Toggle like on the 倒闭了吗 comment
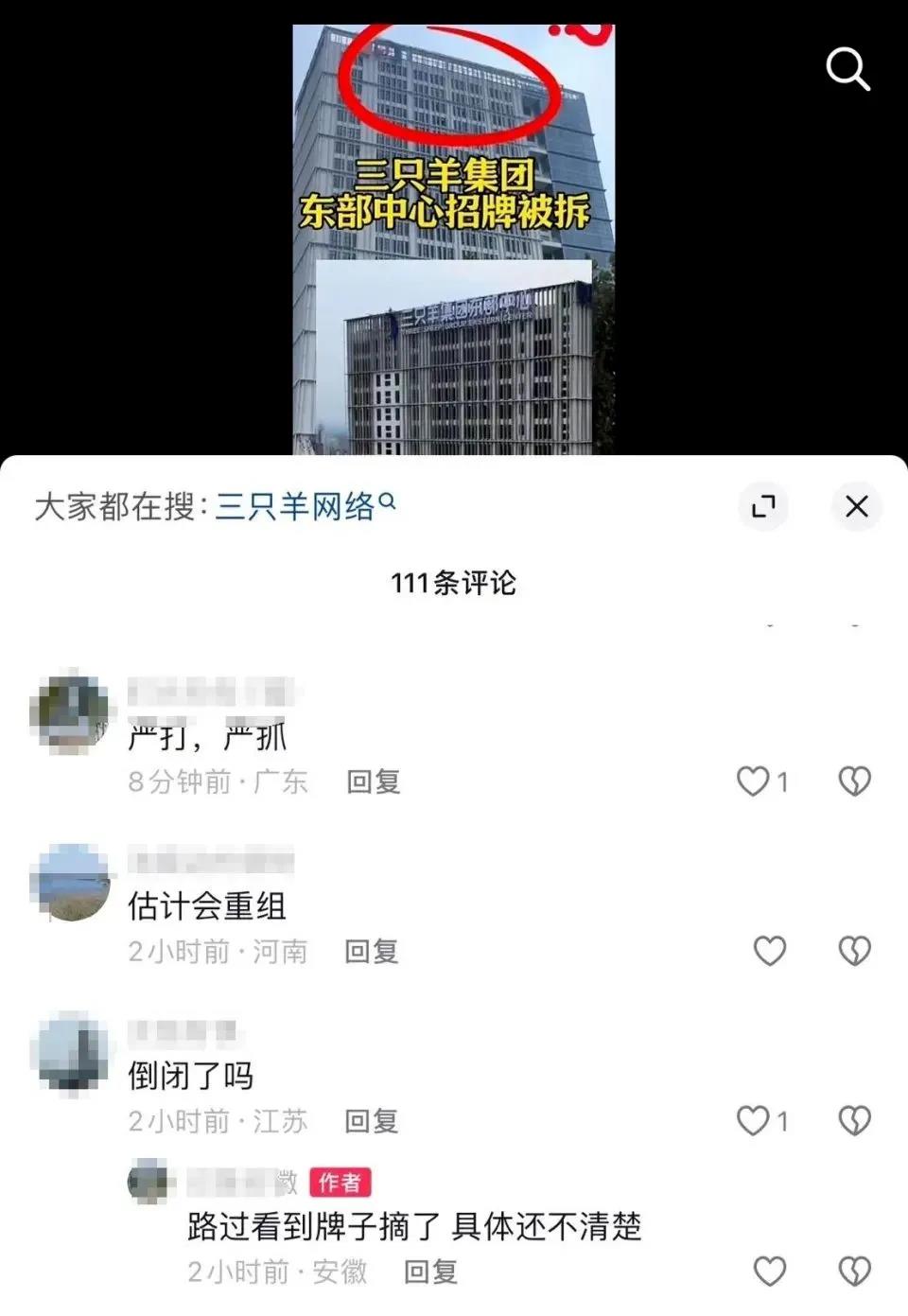908x1316 pixels. [754, 1121]
